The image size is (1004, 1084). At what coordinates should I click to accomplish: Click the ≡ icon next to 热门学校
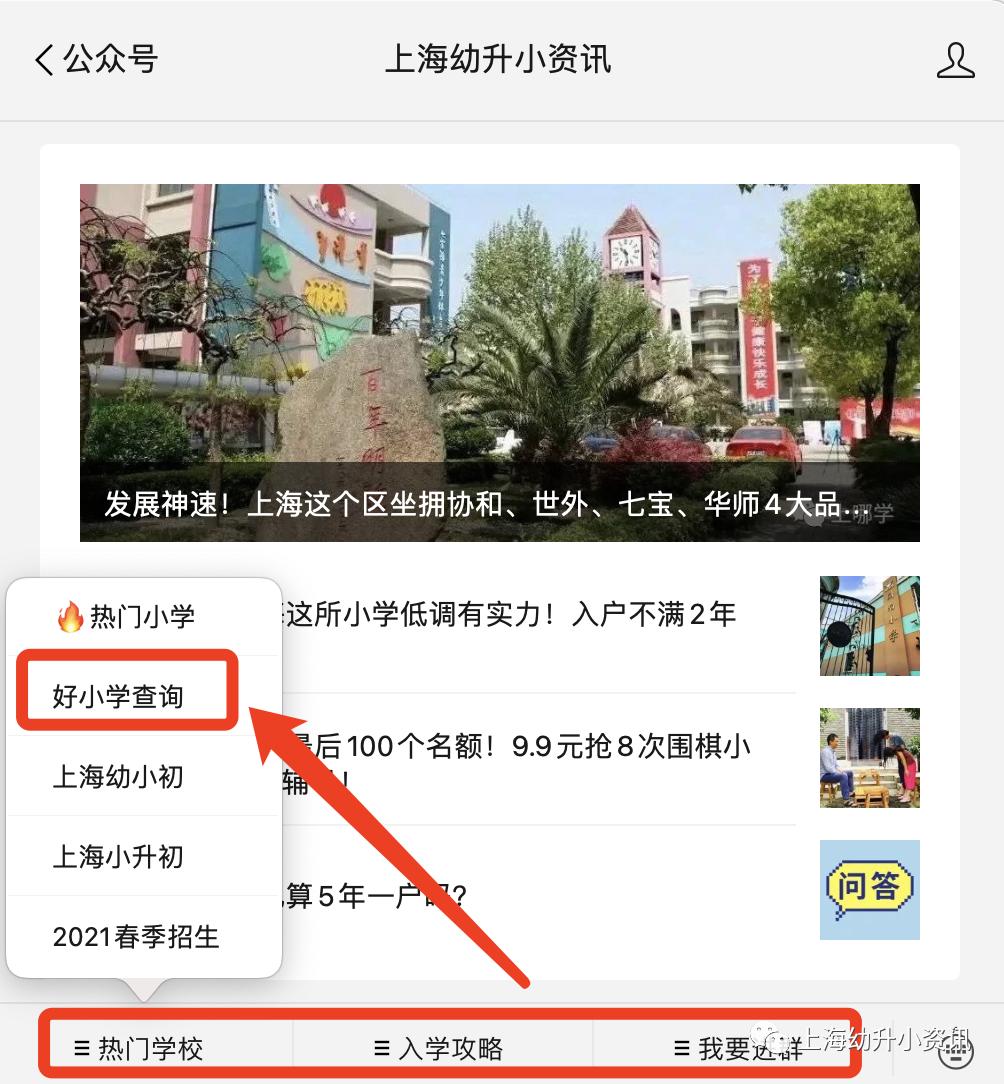coord(81,1050)
